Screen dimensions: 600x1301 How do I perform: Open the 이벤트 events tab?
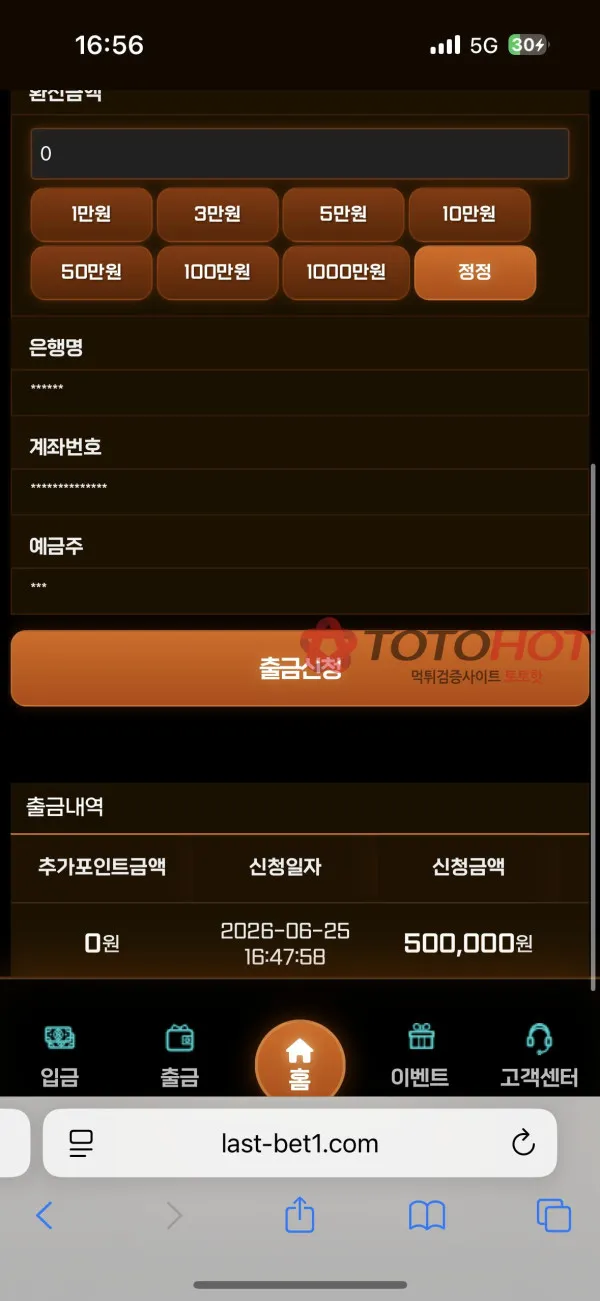point(420,1055)
